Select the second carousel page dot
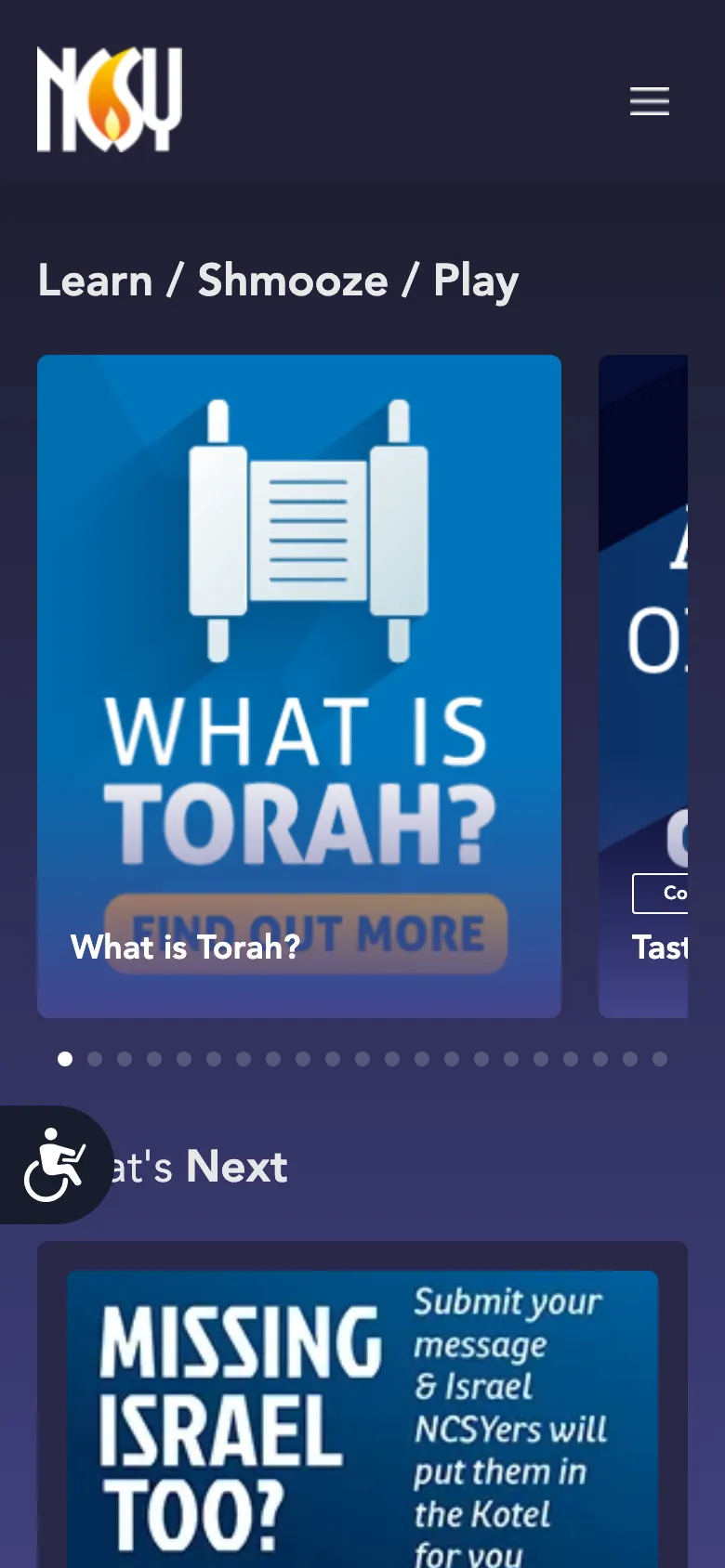 tap(95, 1059)
